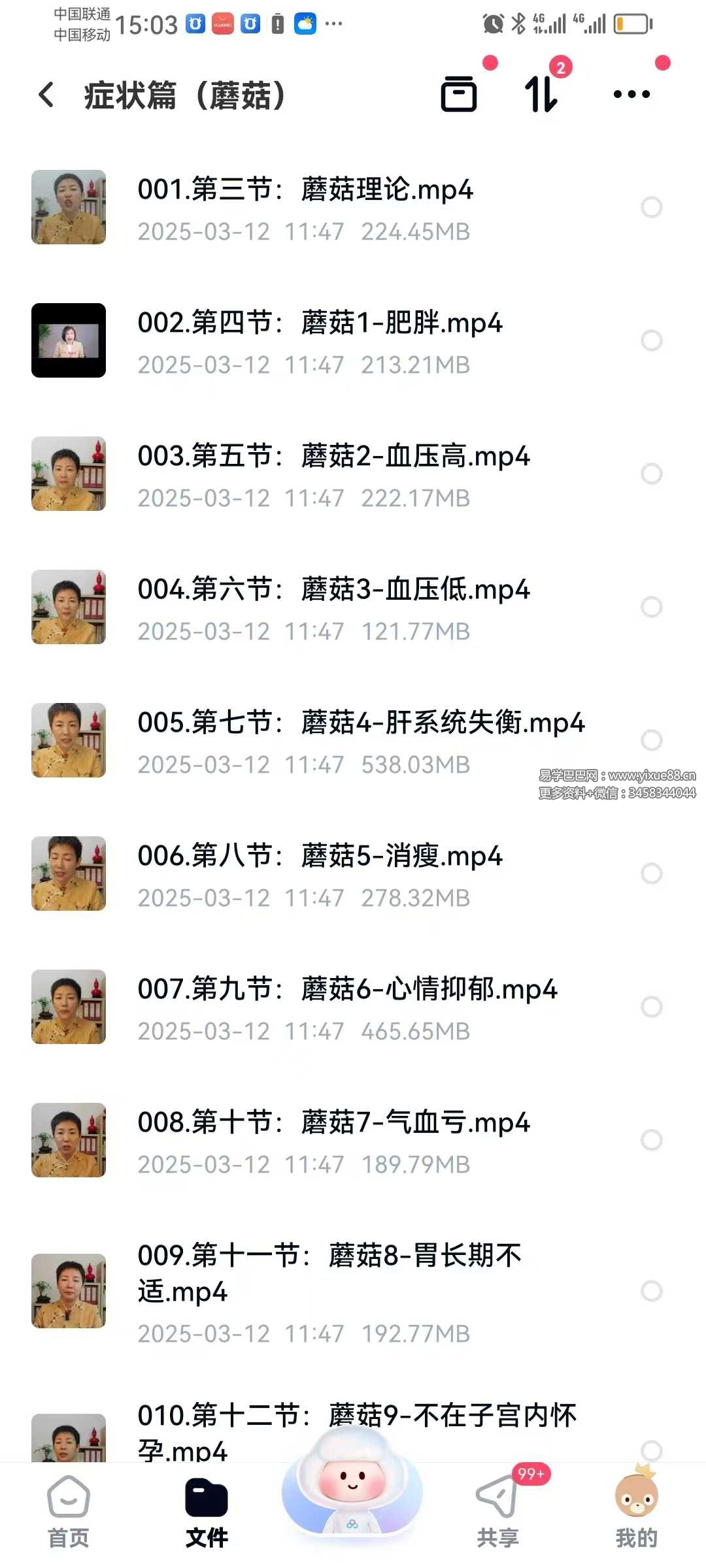Tick the circle for 008.第十节：蘑菇7-气血亏.mp4
This screenshot has height=1568, width=706.
tap(652, 1140)
